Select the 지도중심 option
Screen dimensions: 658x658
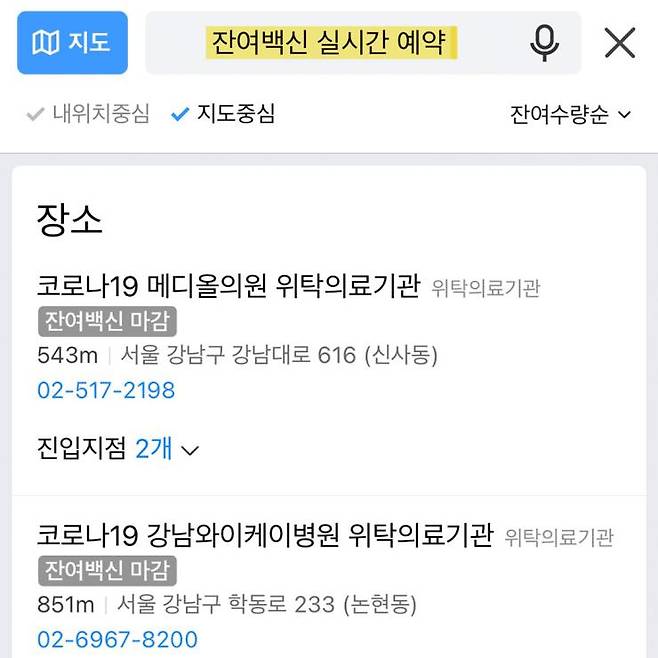[x=222, y=114]
